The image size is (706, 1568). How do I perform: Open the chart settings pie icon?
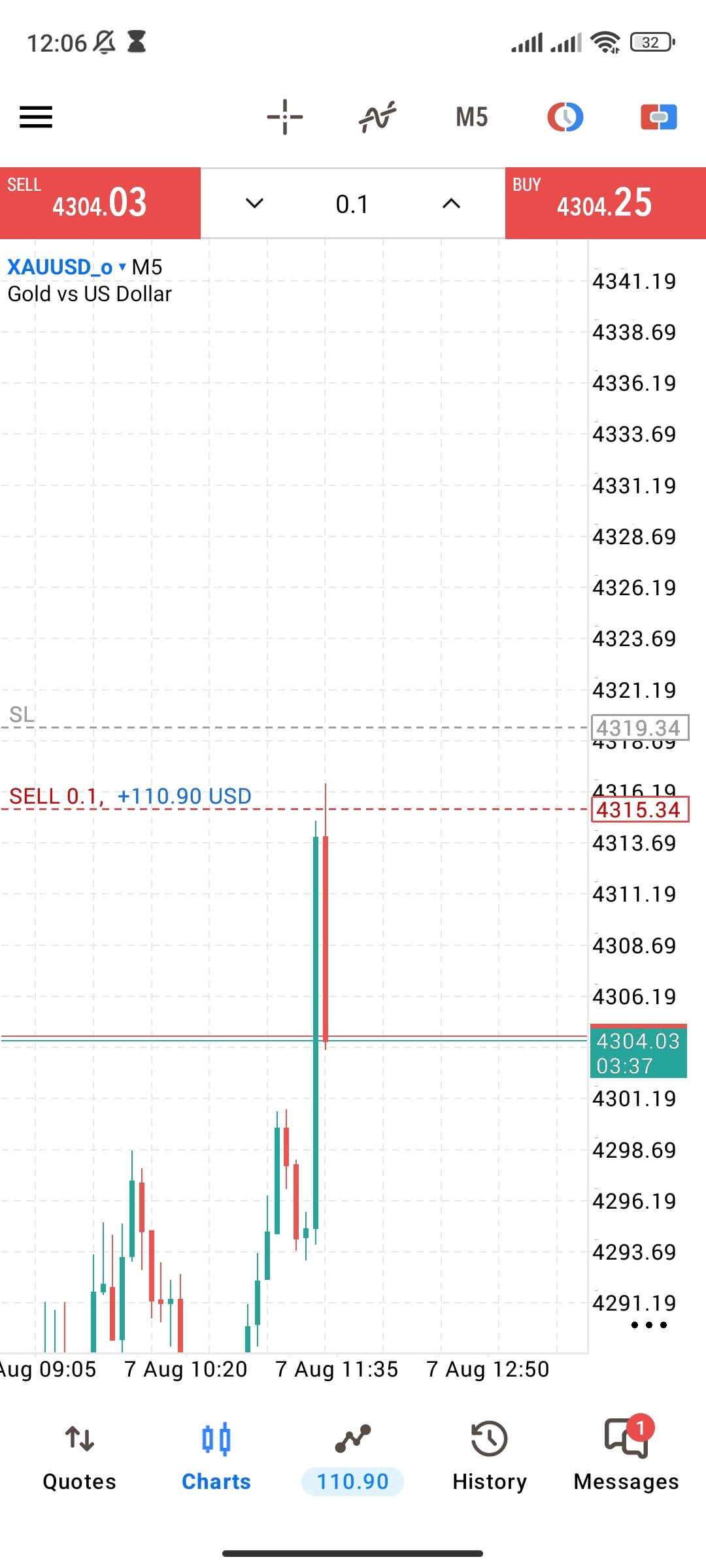565,118
